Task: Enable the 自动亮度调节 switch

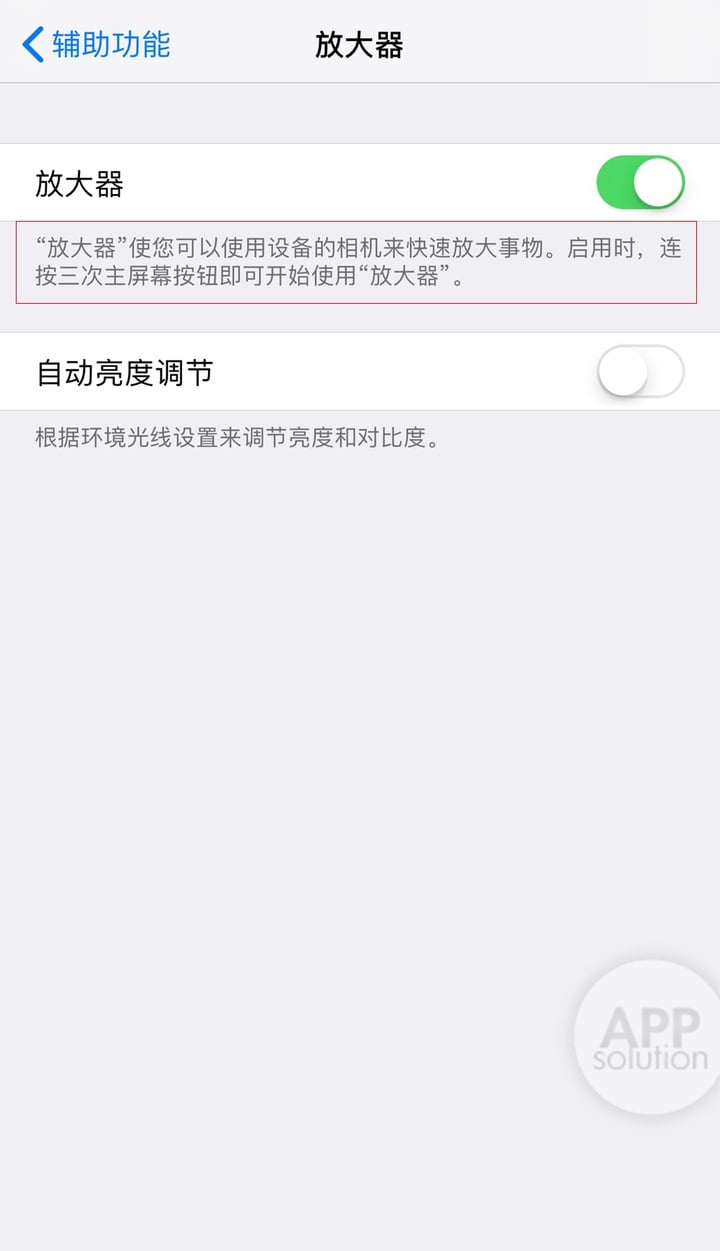Action: 640,371
